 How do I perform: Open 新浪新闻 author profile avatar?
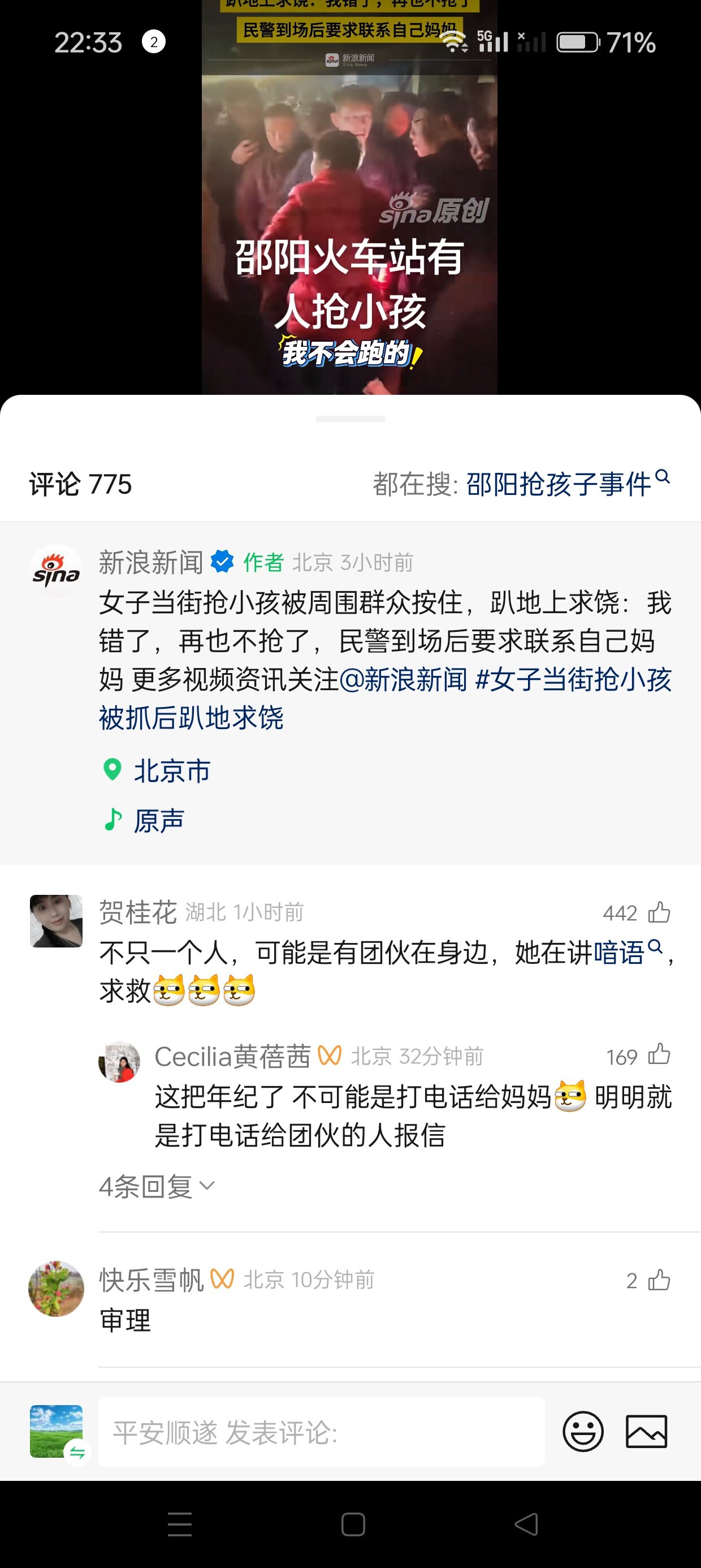(56, 571)
